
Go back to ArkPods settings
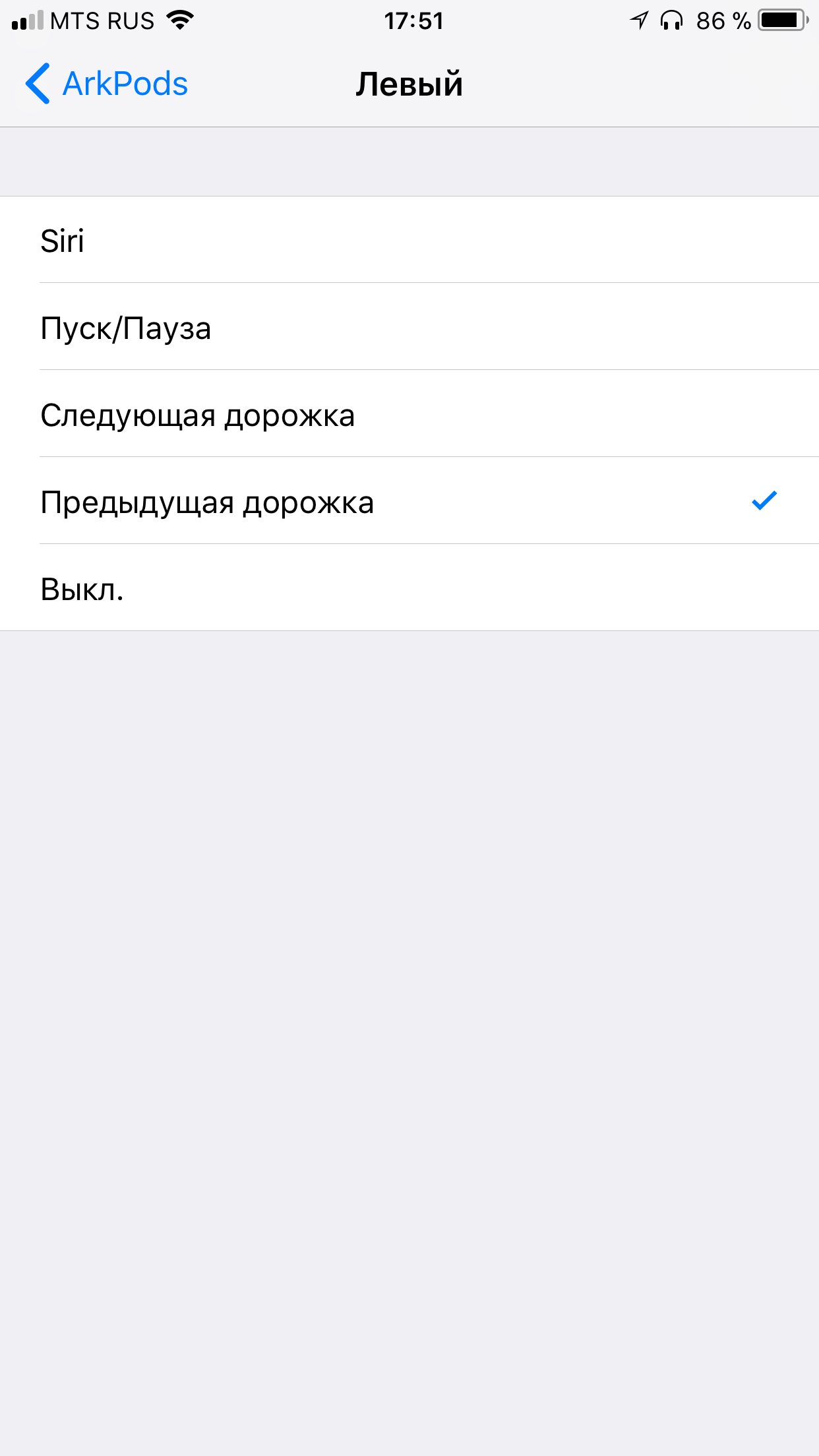(107, 84)
